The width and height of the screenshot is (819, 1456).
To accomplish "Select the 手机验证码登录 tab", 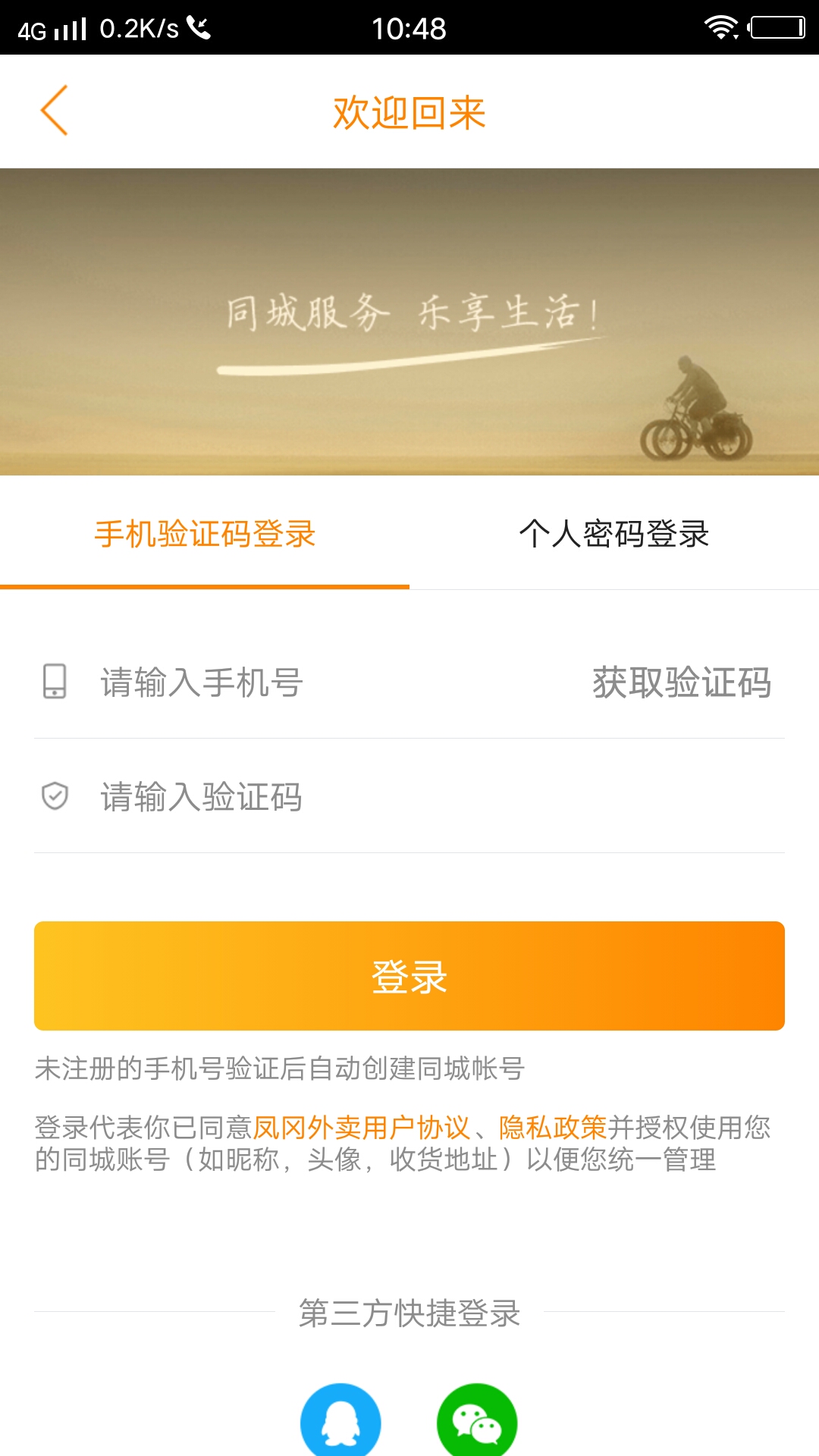I will 205,533.
